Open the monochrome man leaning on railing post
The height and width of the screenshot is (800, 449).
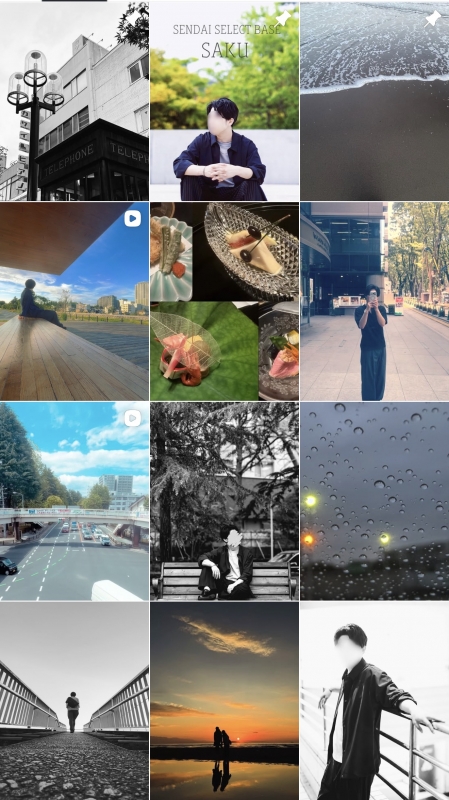(x=375, y=701)
